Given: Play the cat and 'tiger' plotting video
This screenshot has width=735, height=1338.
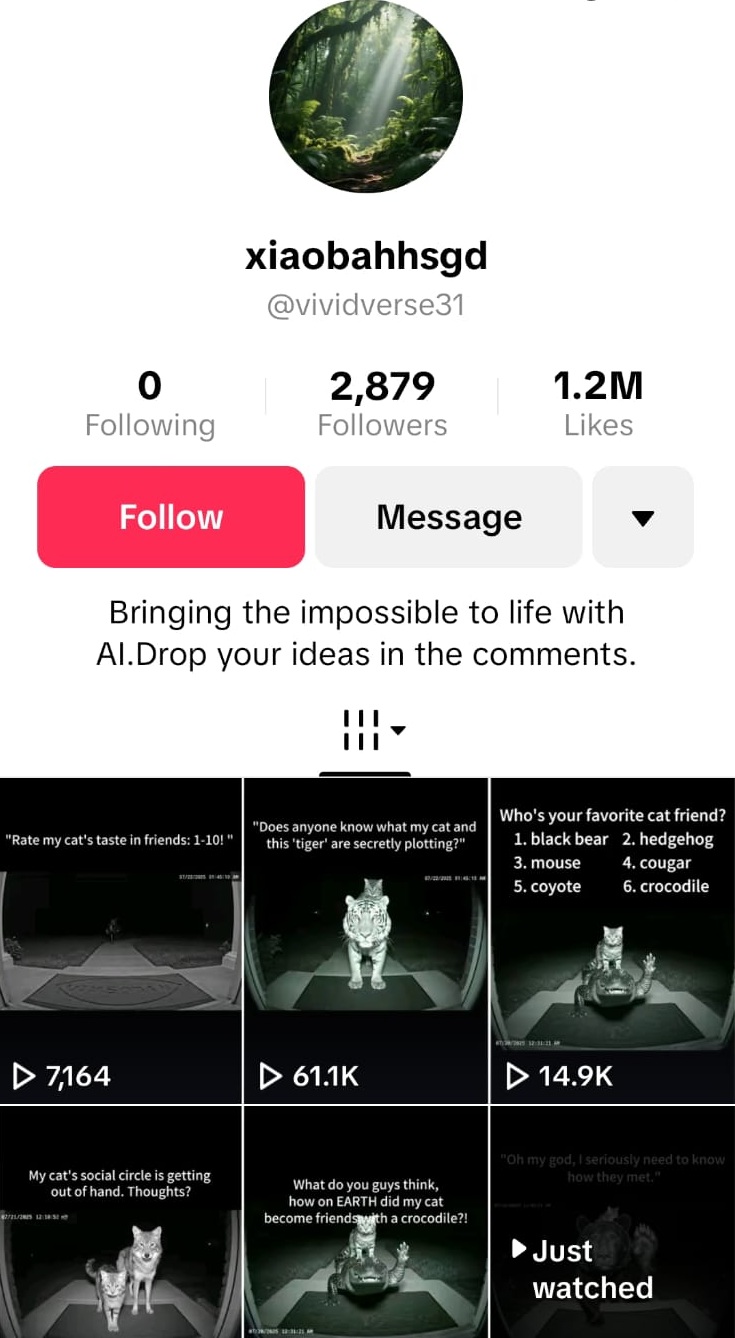Looking at the screenshot, I should pos(366,940).
